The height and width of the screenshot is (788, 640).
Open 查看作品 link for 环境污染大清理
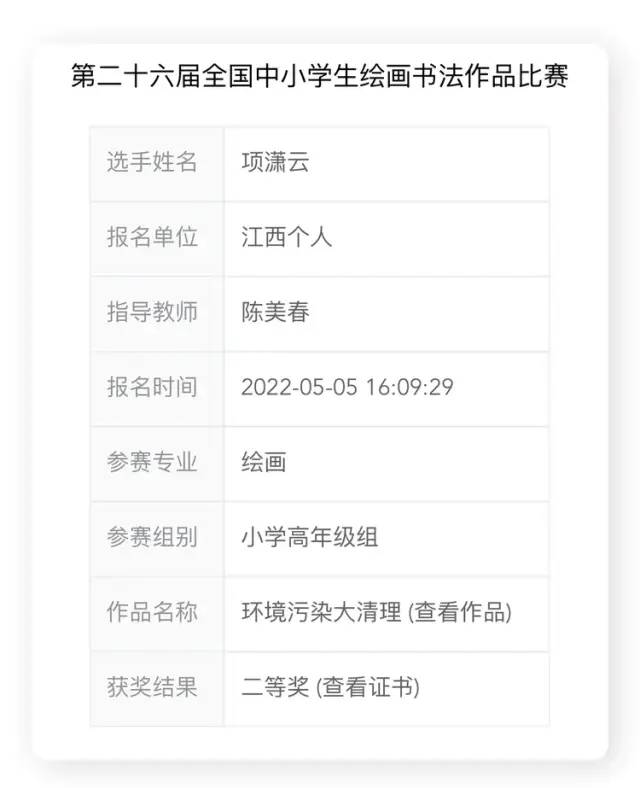coord(460,613)
